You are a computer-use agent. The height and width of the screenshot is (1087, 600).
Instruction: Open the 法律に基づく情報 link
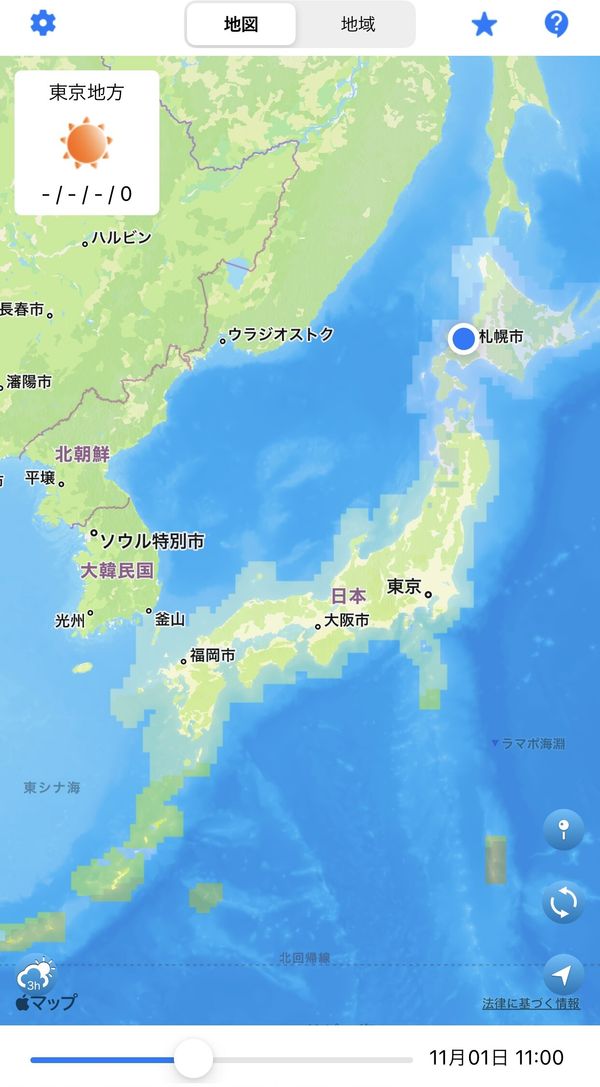pos(531,1004)
